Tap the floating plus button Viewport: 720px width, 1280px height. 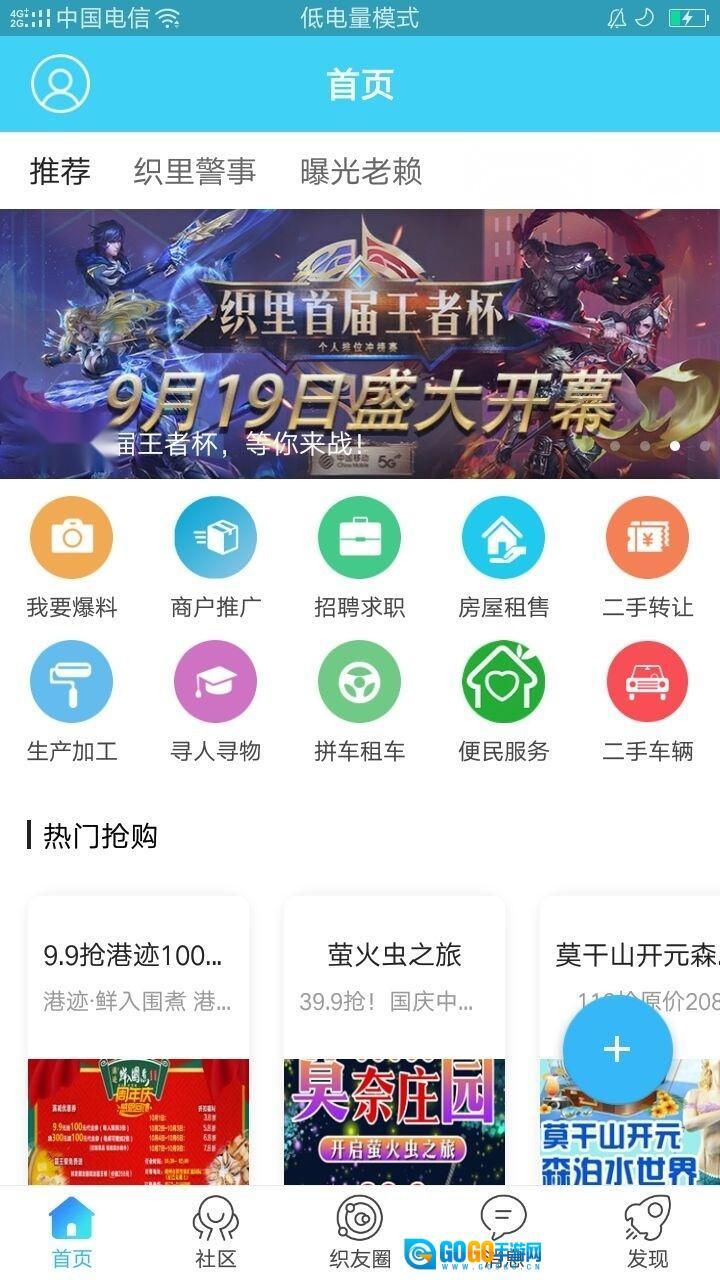coord(617,1049)
